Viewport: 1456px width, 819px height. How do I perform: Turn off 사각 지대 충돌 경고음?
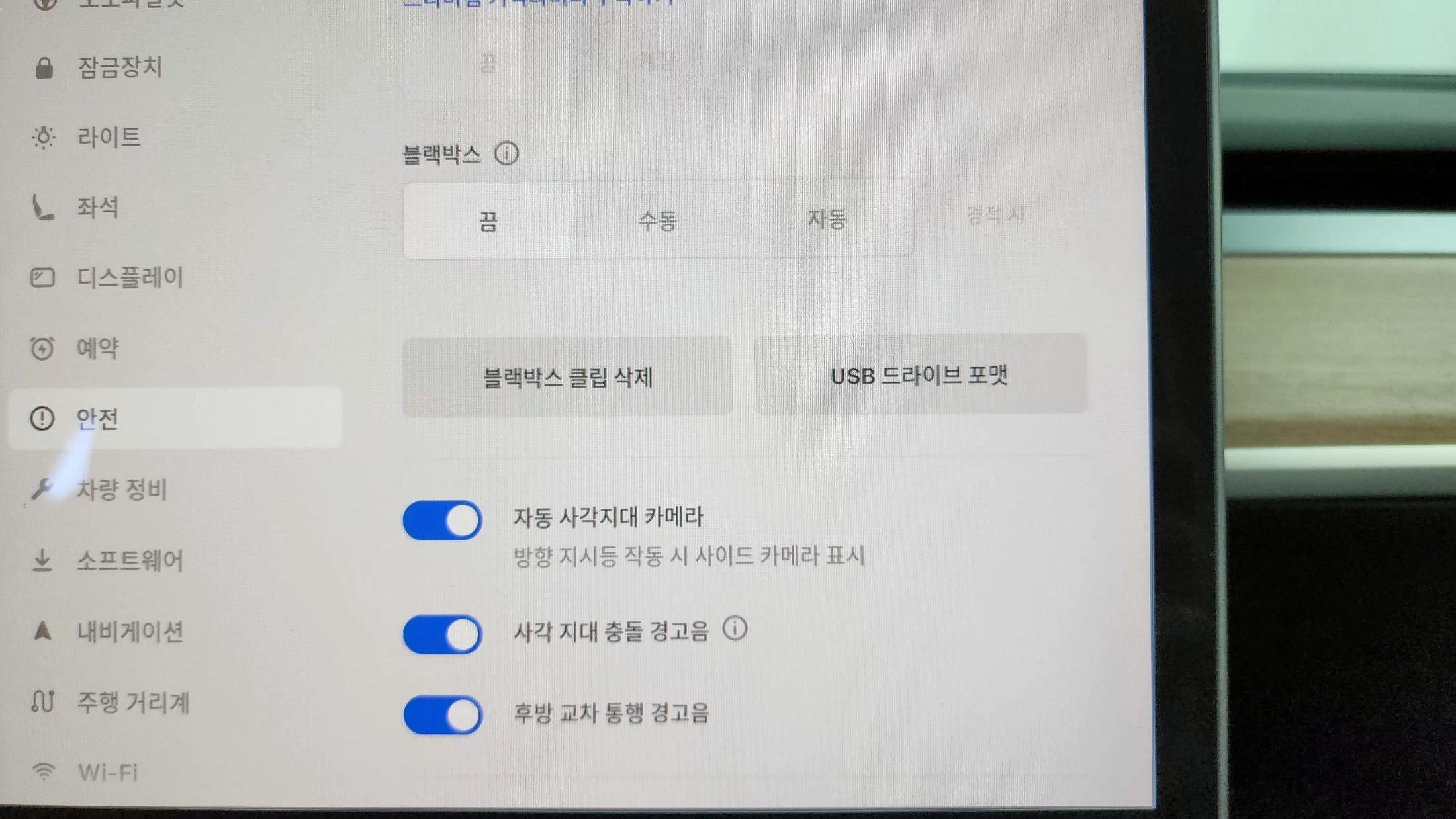442,634
